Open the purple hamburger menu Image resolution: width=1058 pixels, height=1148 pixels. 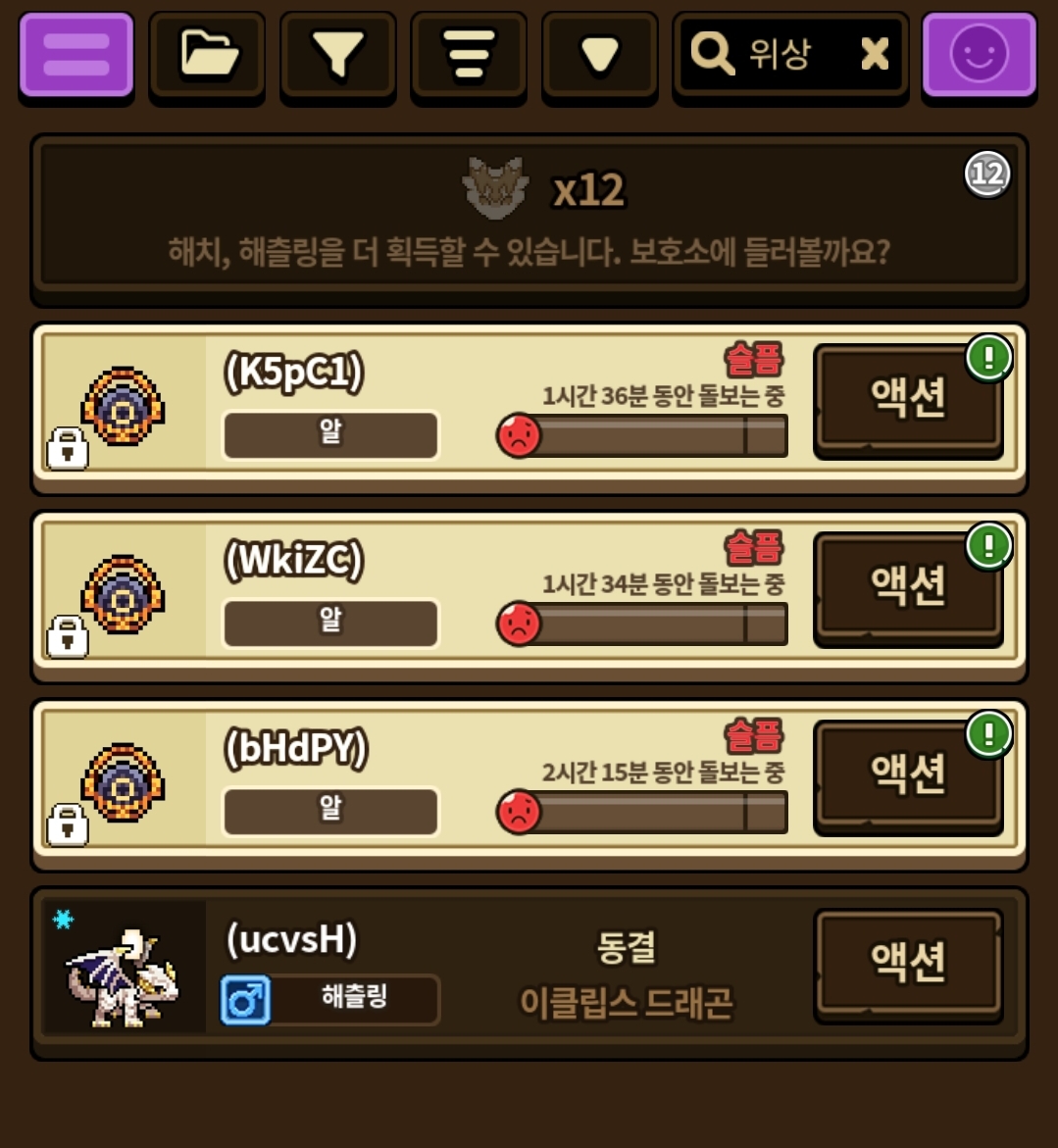pos(76,56)
